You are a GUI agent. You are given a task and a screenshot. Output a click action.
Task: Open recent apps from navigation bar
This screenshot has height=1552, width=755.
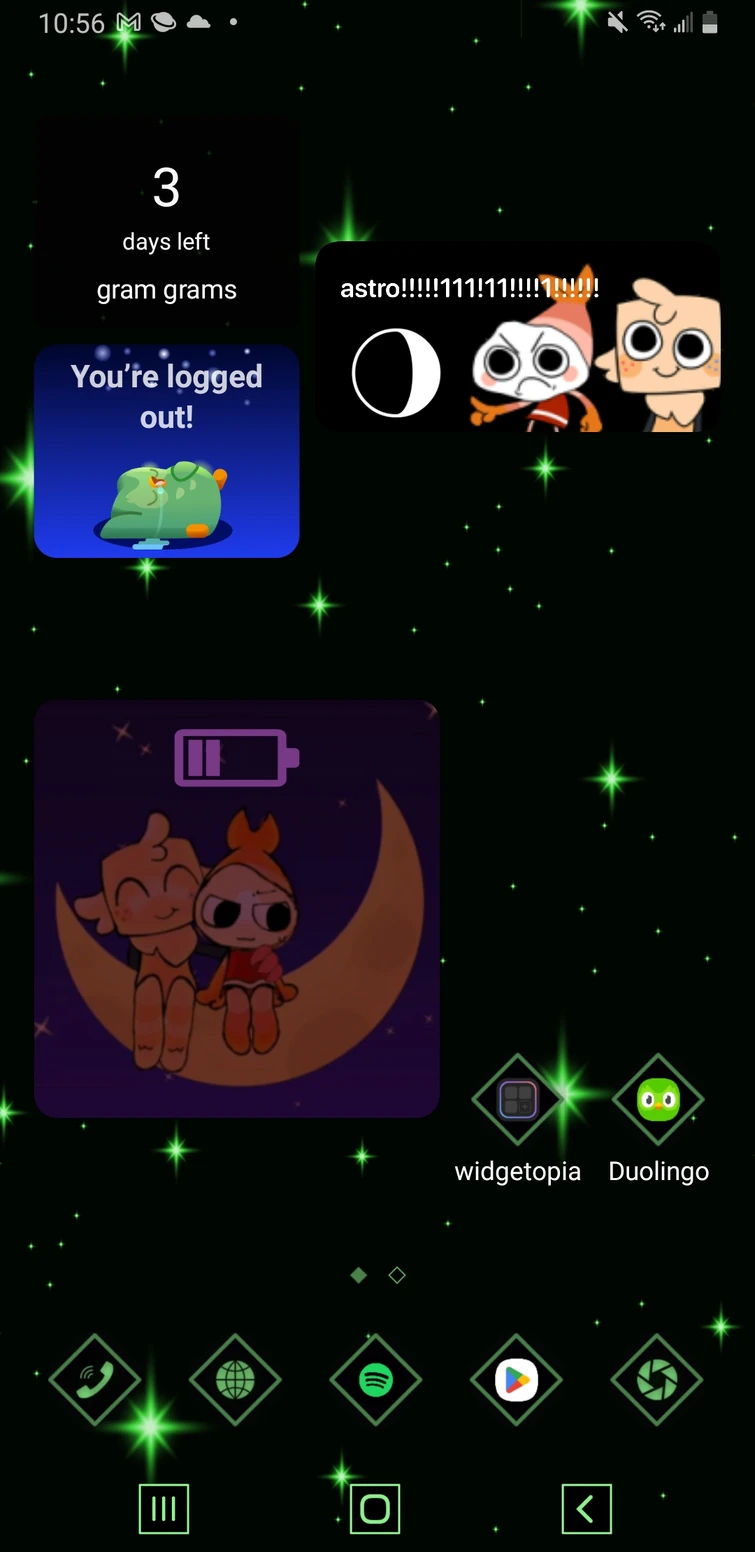(163, 1508)
